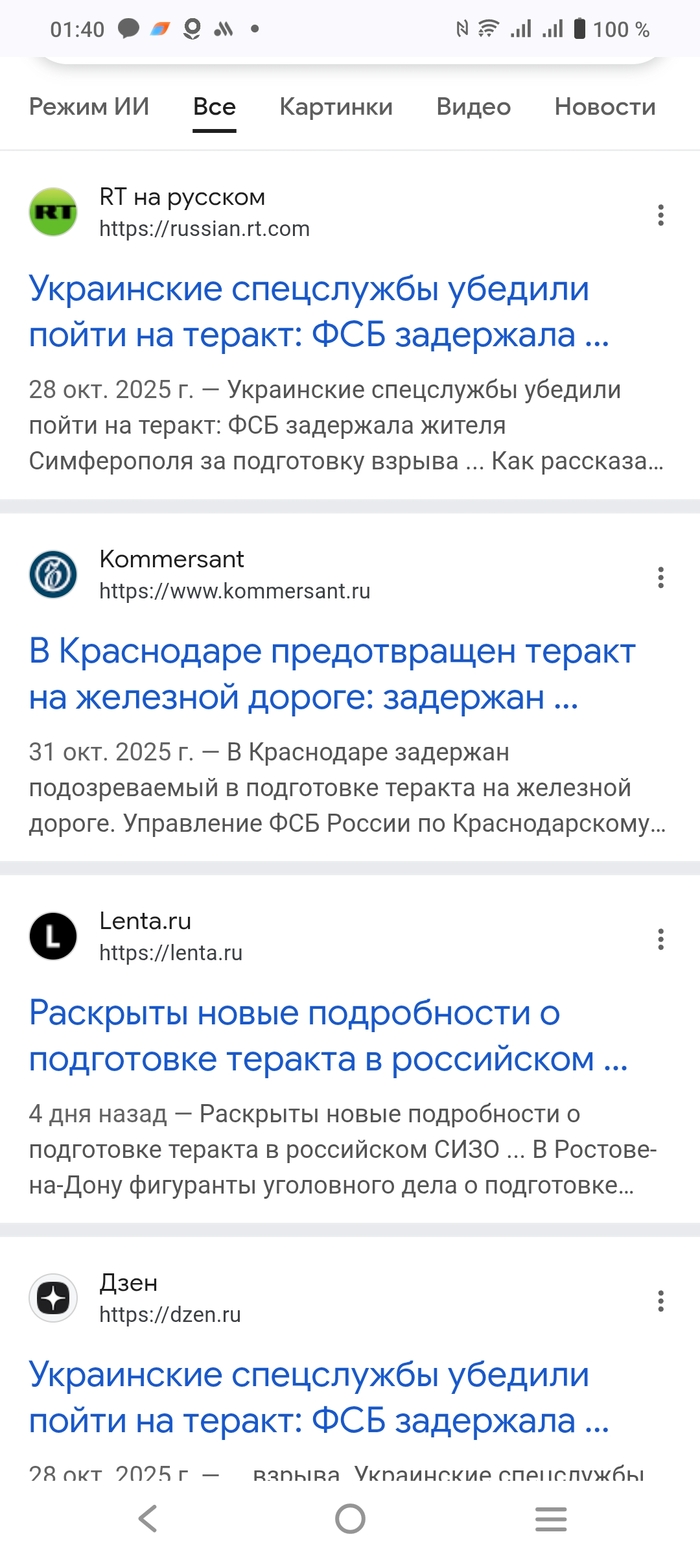This screenshot has height=1556, width=700.
Task: Open recent apps from the navigation bar
Action: coord(551,1519)
